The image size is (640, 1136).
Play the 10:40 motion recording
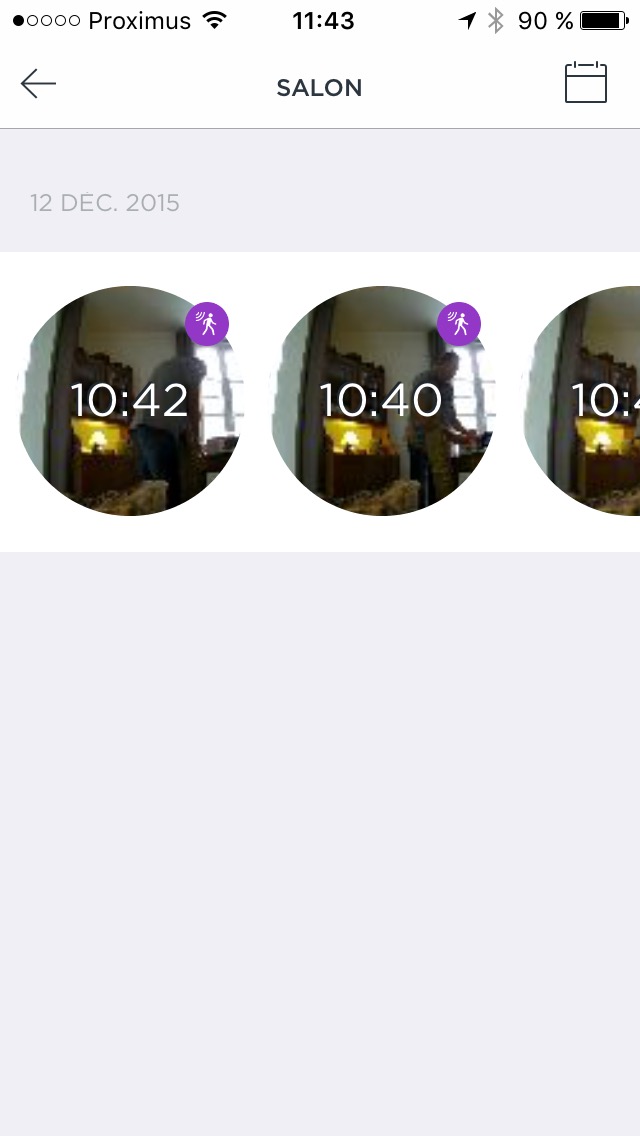pyautogui.click(x=382, y=401)
